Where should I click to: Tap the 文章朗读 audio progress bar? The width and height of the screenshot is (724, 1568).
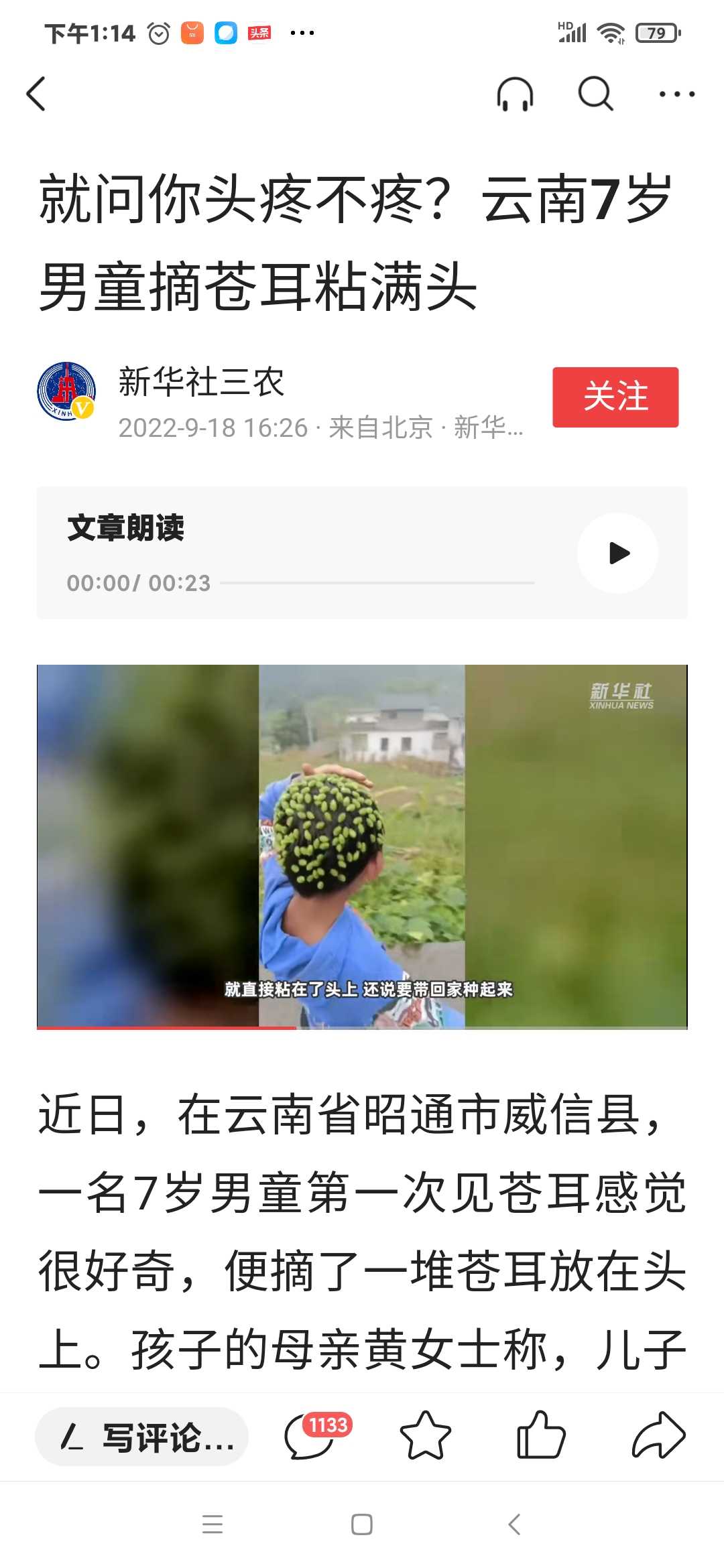tap(377, 583)
